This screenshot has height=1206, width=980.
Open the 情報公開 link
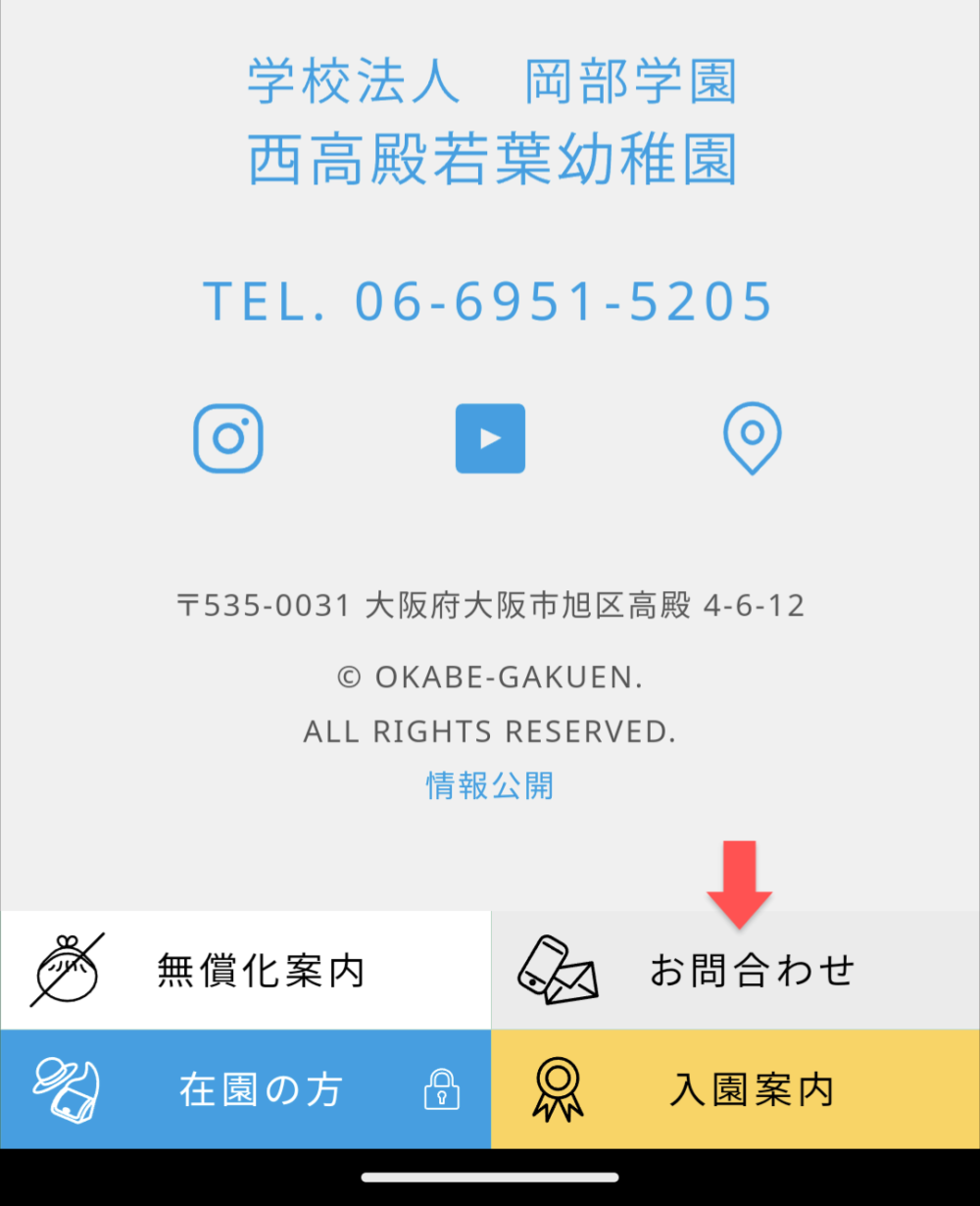pyautogui.click(x=489, y=785)
